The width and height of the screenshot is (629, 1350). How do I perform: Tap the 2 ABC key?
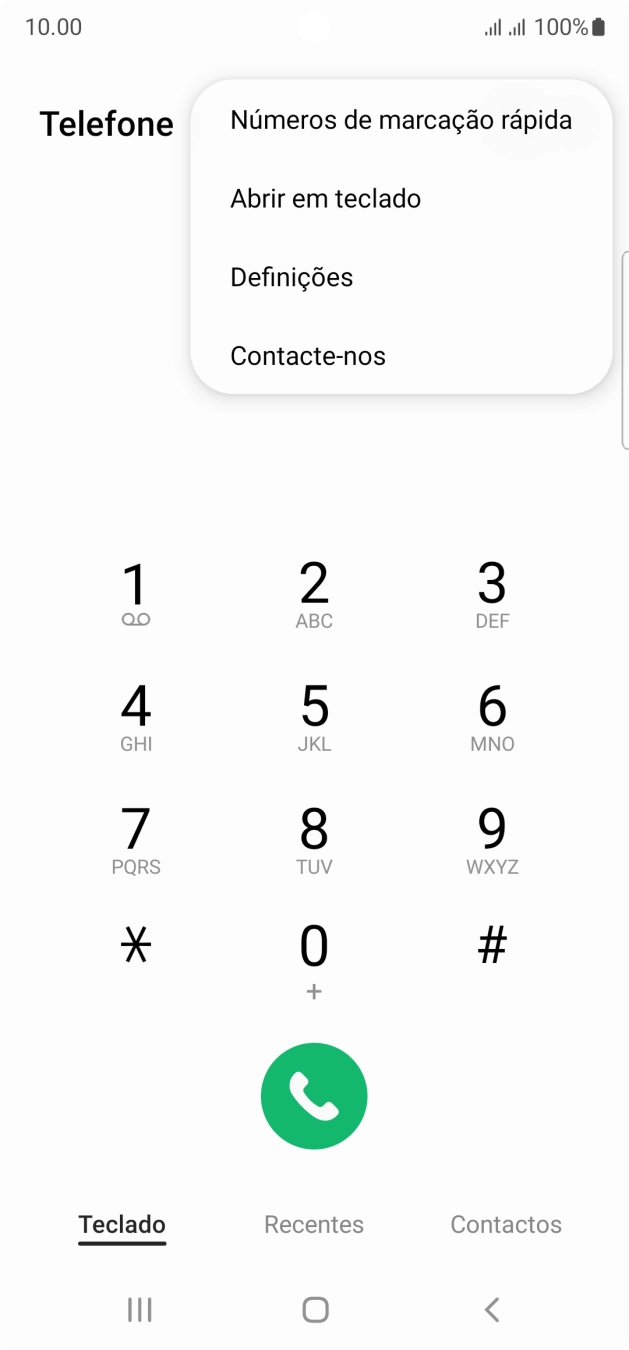[x=314, y=593]
